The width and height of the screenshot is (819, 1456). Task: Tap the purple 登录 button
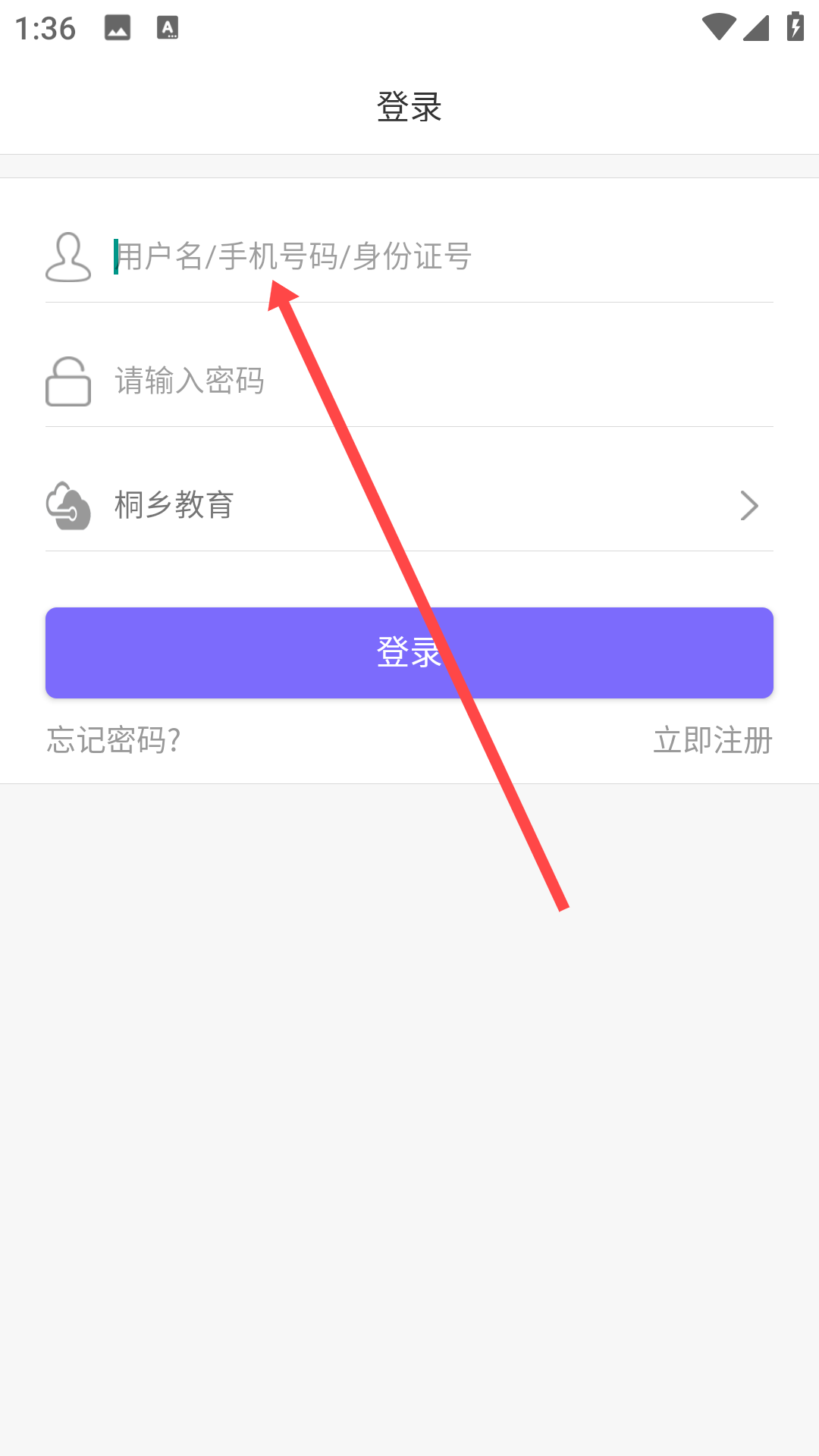(x=409, y=653)
